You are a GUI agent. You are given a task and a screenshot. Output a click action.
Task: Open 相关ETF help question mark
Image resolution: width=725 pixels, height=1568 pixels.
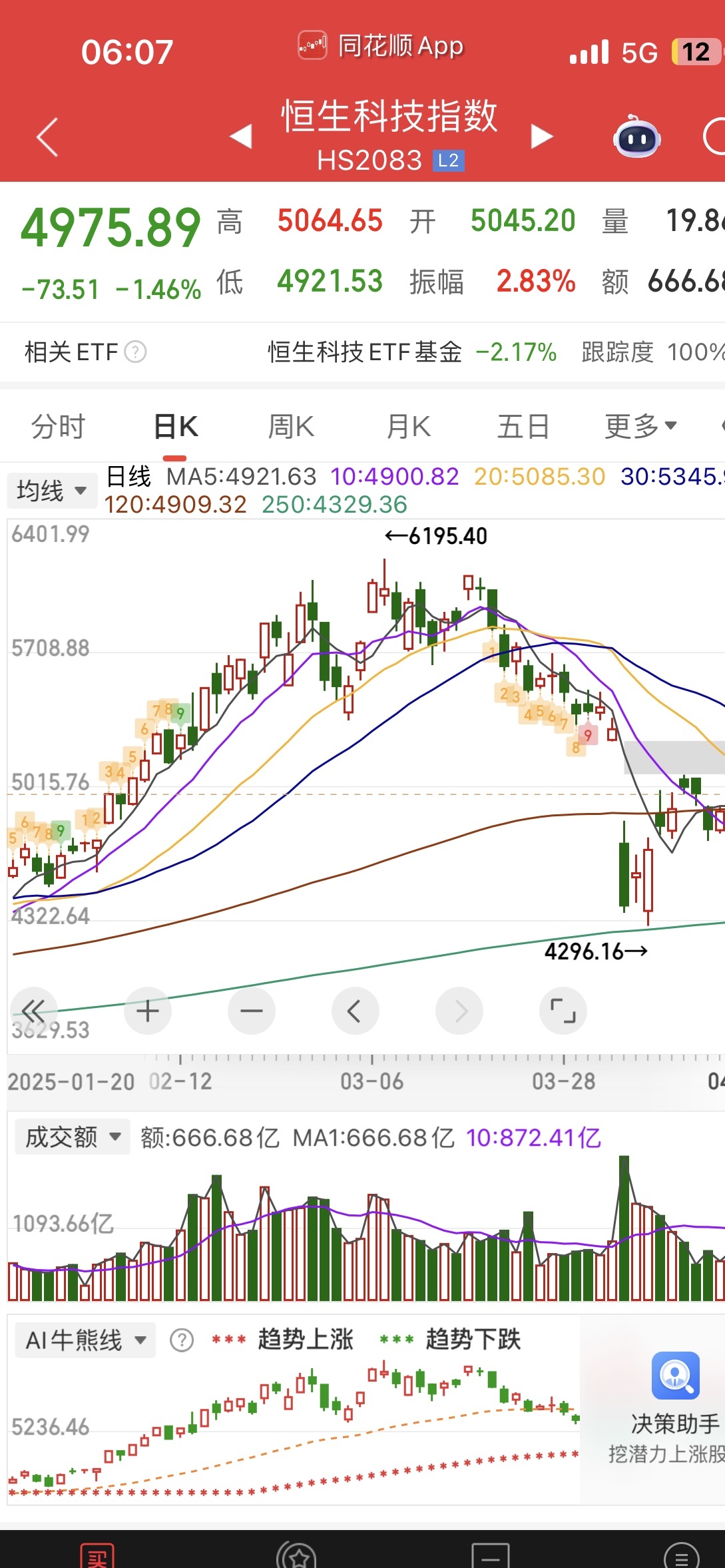pyautogui.click(x=136, y=352)
